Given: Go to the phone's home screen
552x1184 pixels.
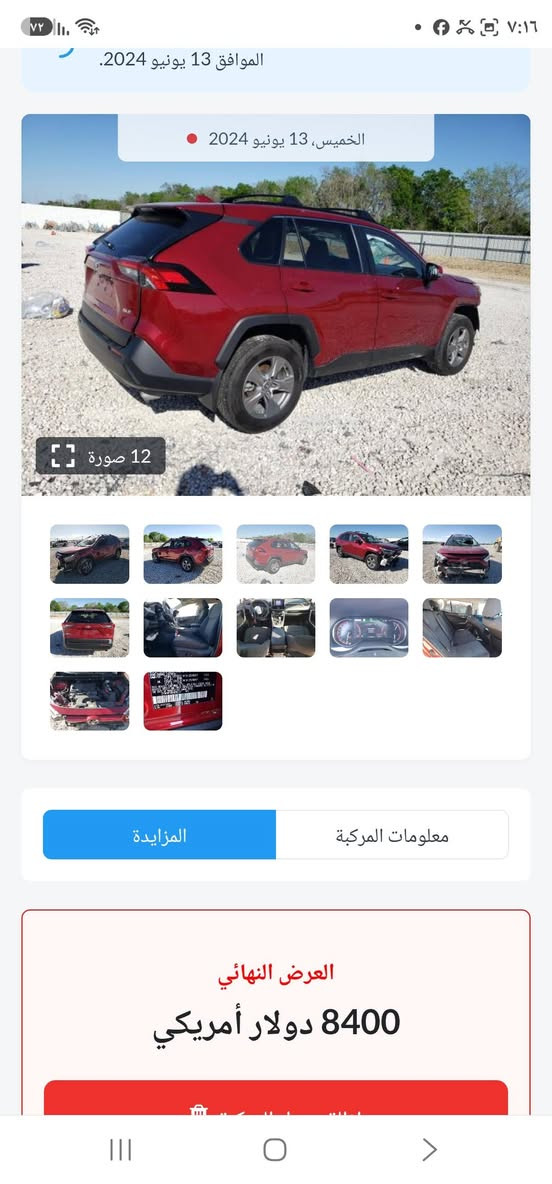Looking at the screenshot, I should (275, 1149).
